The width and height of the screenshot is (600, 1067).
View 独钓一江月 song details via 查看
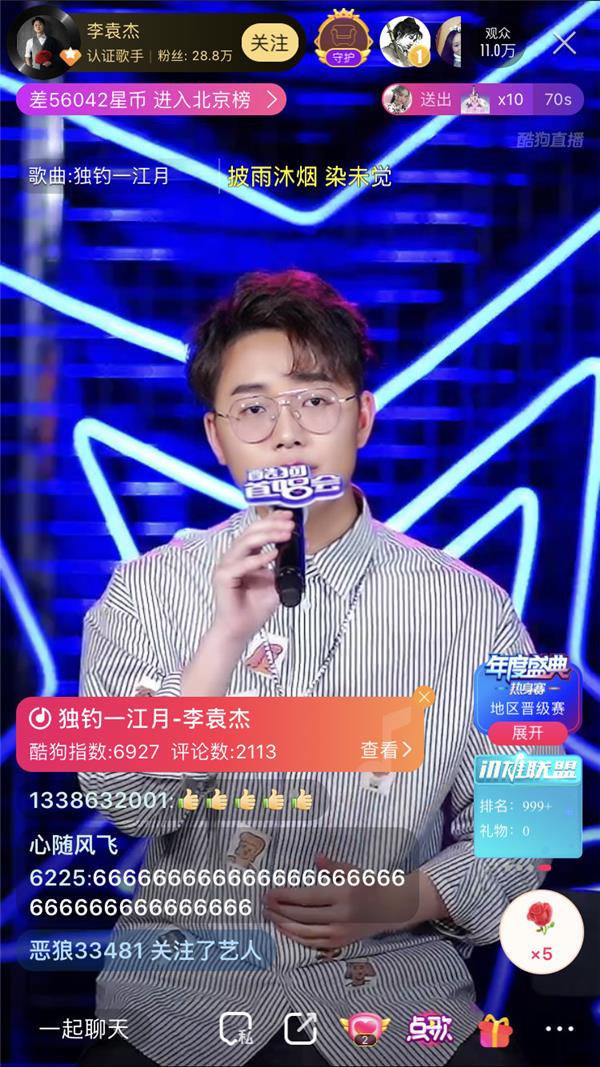click(386, 751)
